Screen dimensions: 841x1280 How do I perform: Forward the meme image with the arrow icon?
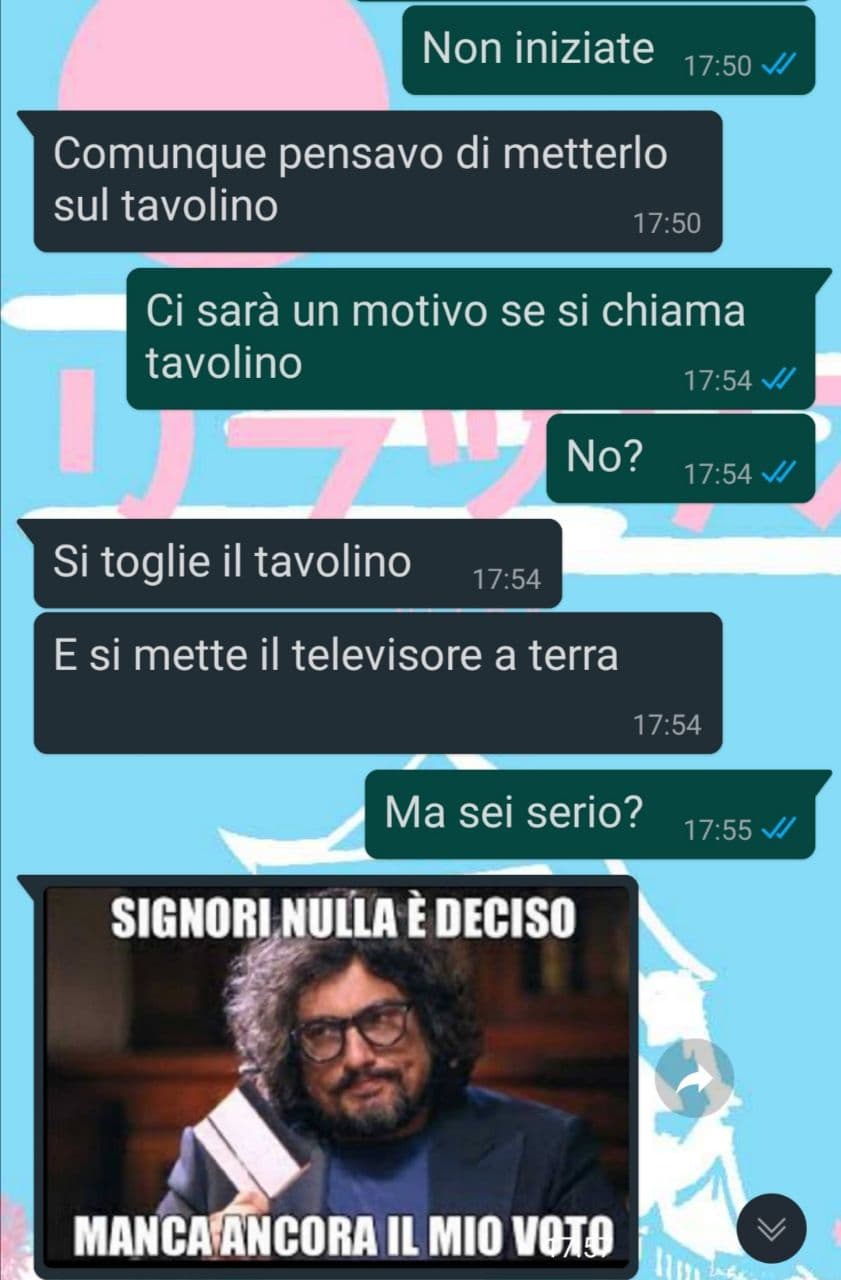point(694,1079)
